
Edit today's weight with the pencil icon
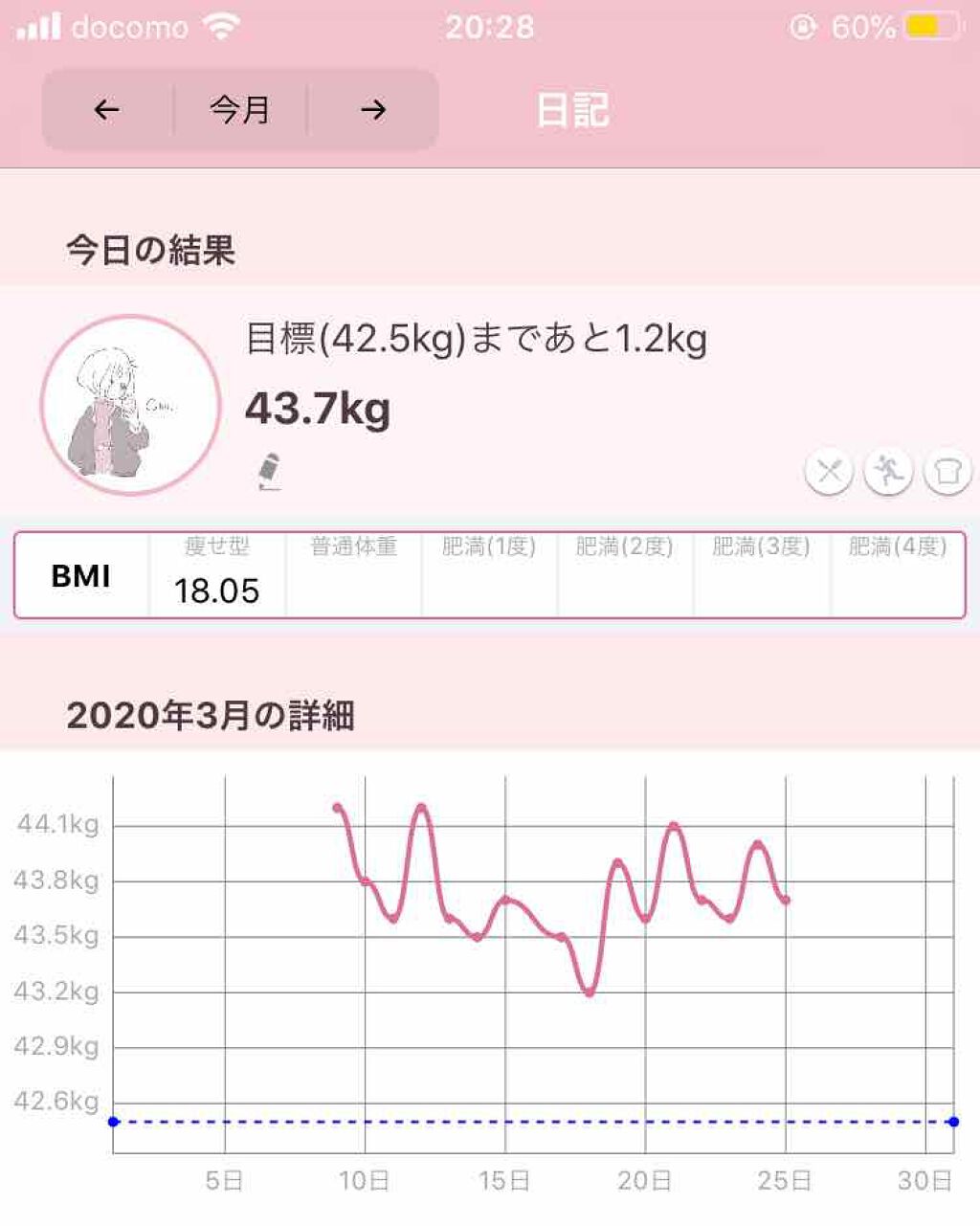pyautogui.click(x=270, y=472)
